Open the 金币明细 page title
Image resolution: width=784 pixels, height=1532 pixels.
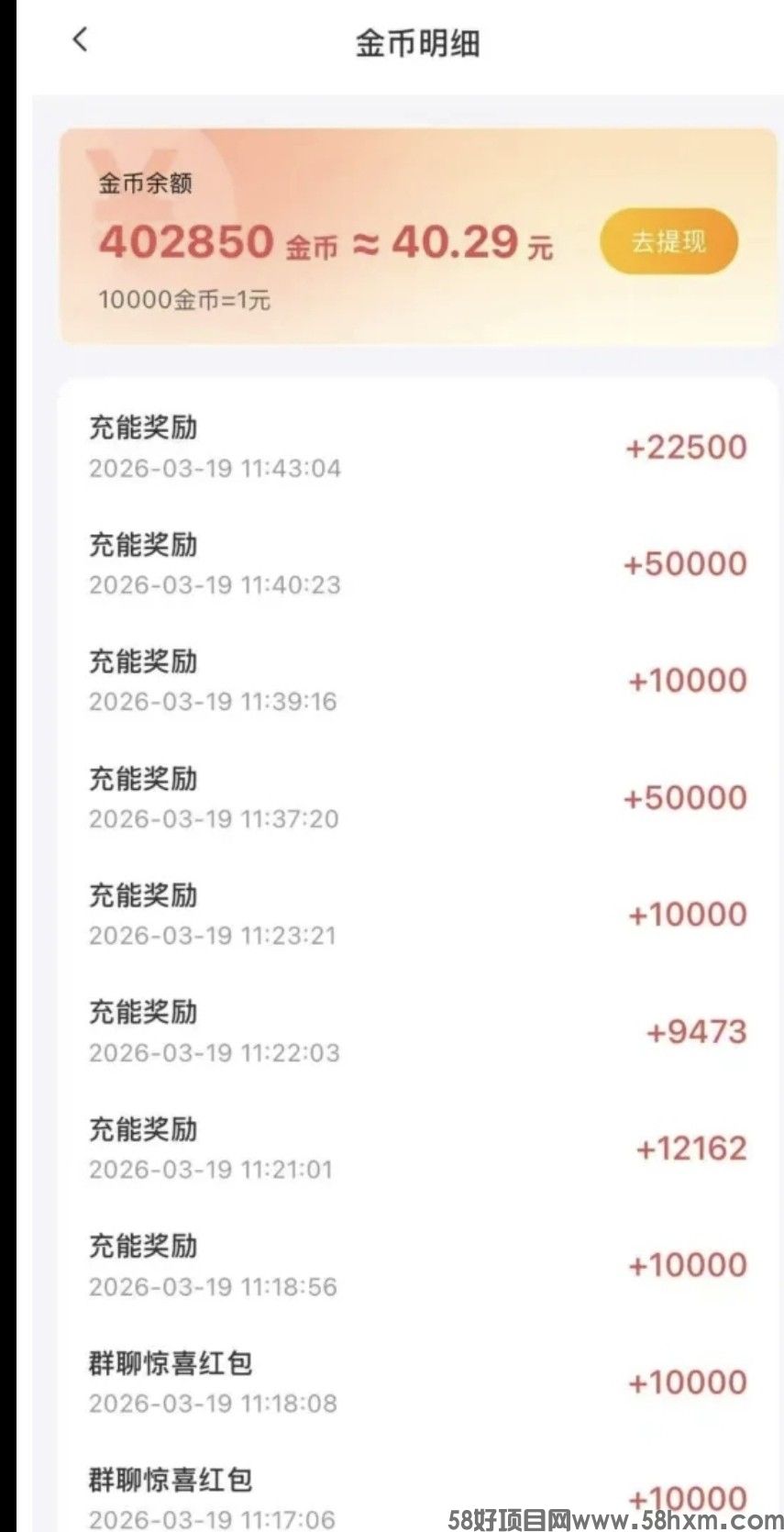[418, 42]
